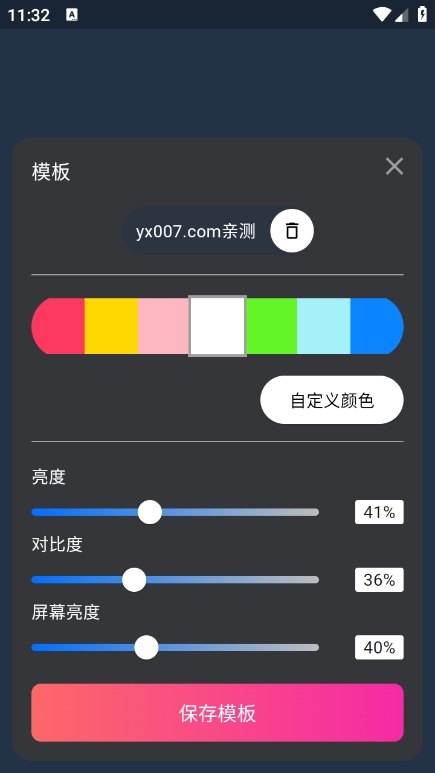Tap the 屏幕亮度 screen brightness slider
The width and height of the screenshot is (435, 773).
tap(175, 647)
